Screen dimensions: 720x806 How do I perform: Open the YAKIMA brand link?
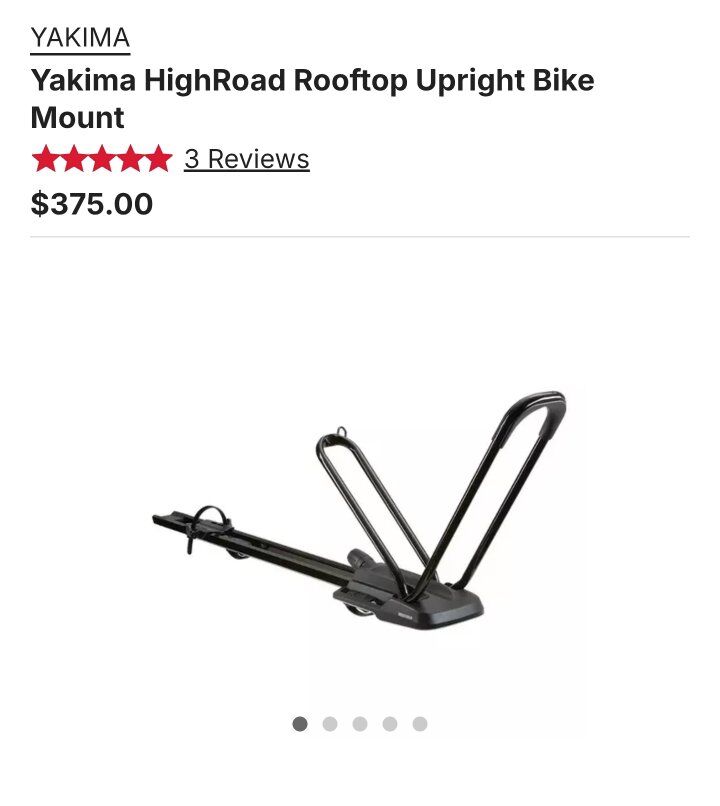(80, 38)
